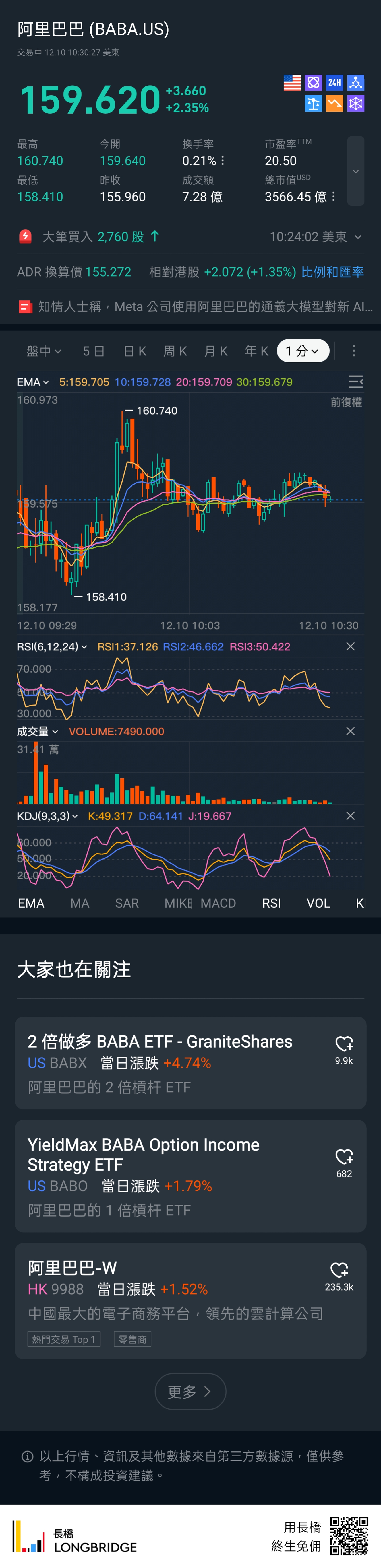Open the 比例和匯率 link
This screenshot has height=1568, width=381.
click(x=332, y=272)
